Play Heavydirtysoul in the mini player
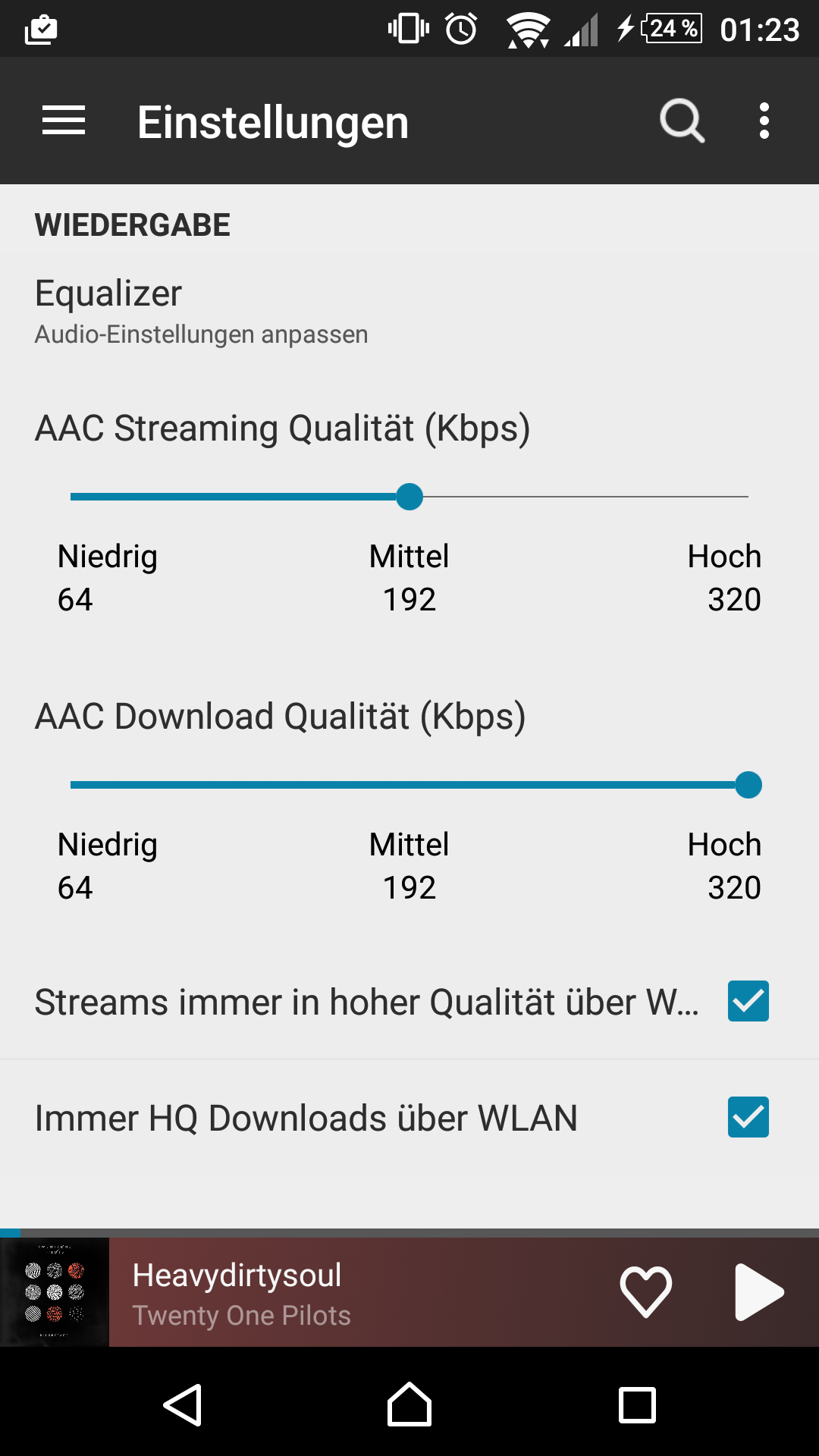This screenshot has width=819, height=1456. point(758,1291)
